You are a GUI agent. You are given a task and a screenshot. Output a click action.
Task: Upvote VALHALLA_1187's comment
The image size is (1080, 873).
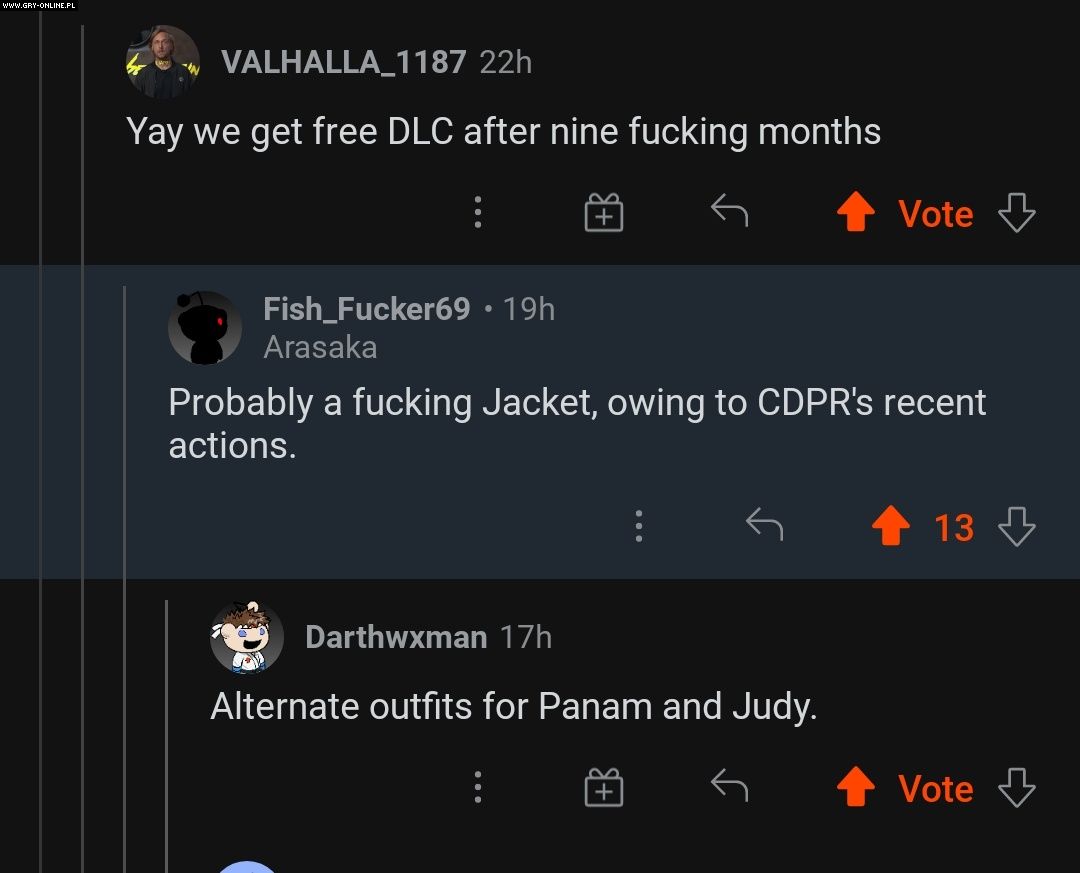coord(855,213)
